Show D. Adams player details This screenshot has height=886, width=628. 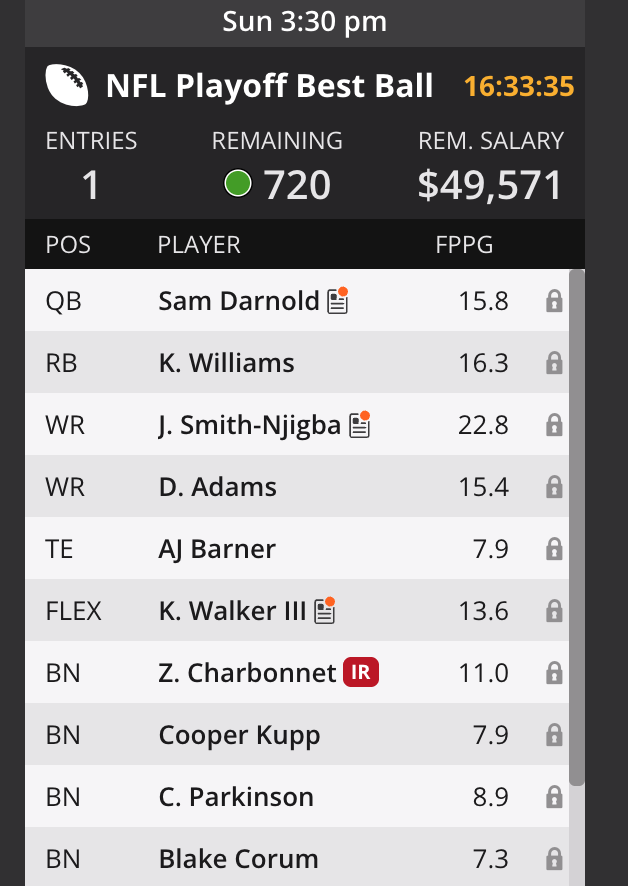(x=217, y=487)
